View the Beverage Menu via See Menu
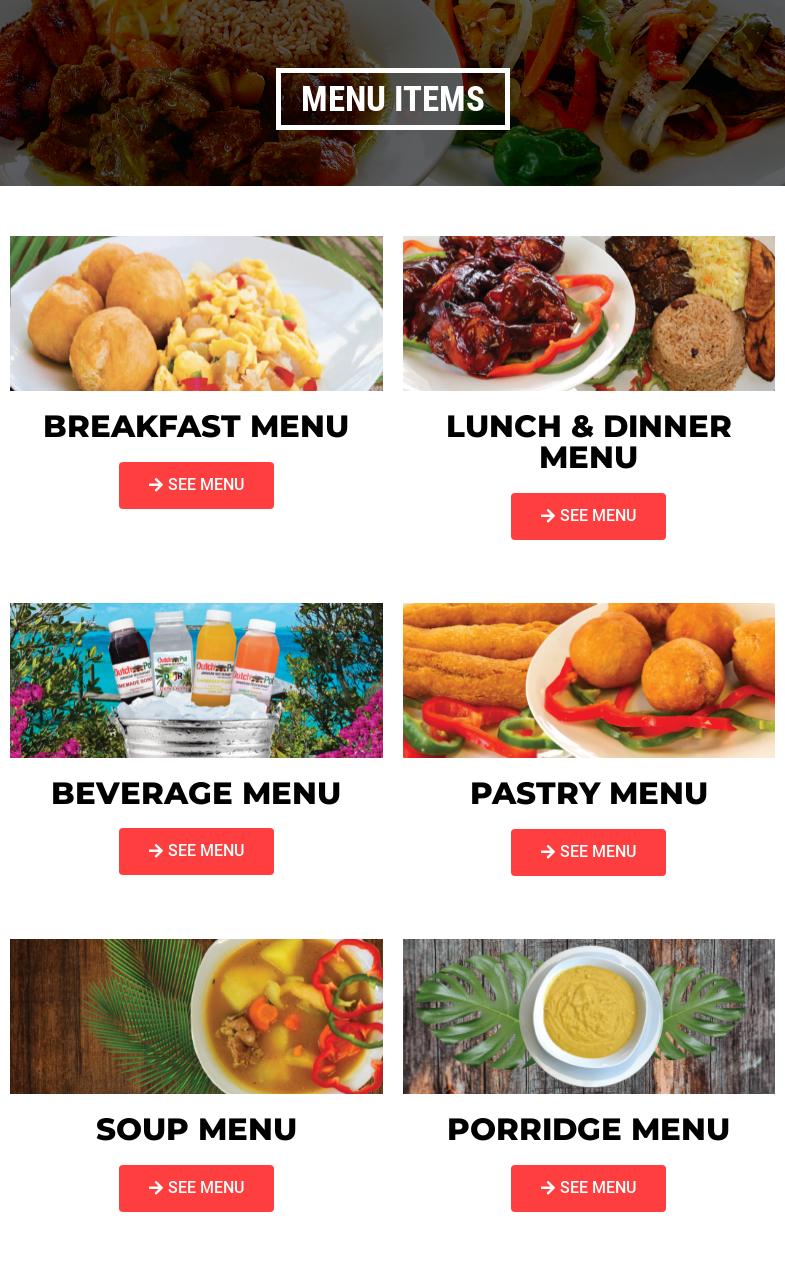This screenshot has width=785, height=1263. (196, 851)
